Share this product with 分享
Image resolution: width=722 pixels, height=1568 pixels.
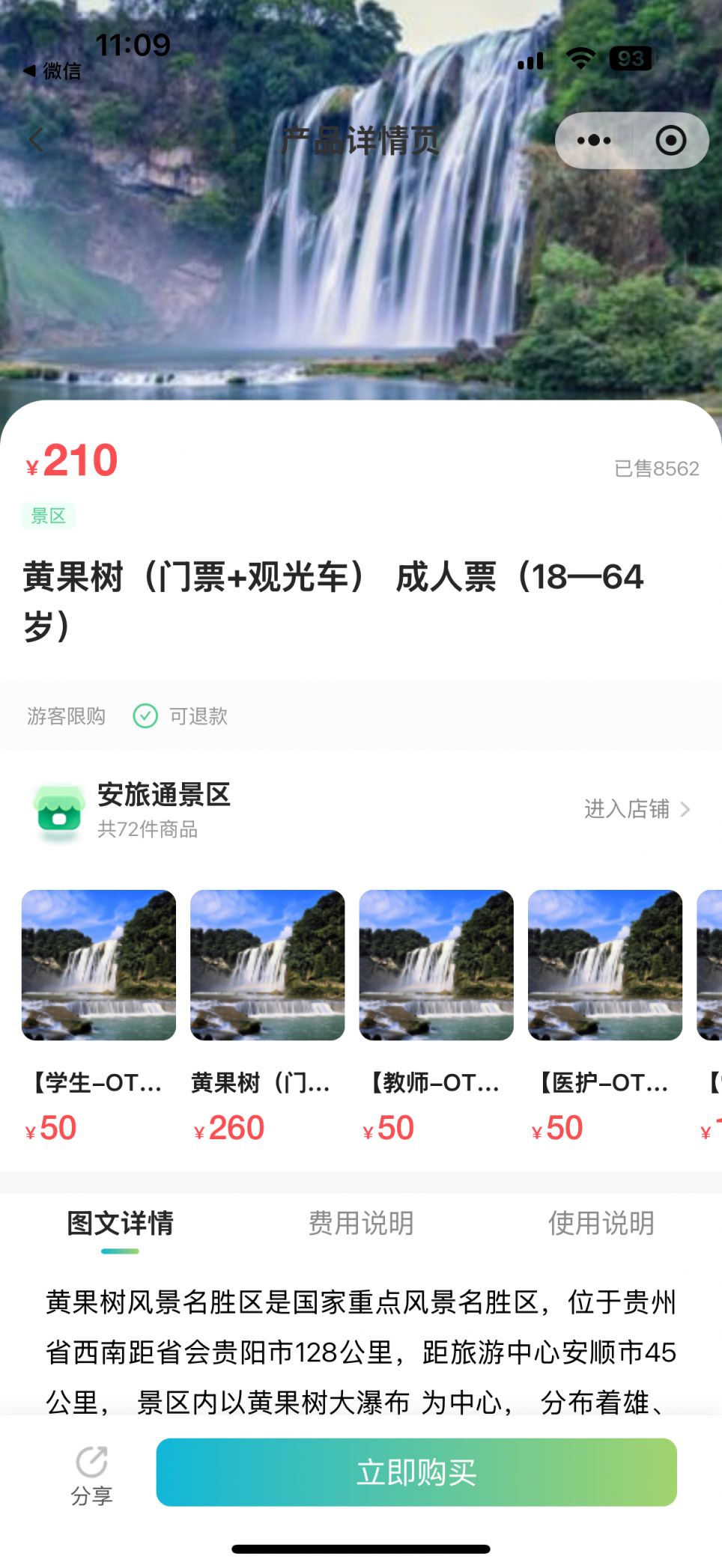tap(92, 1474)
